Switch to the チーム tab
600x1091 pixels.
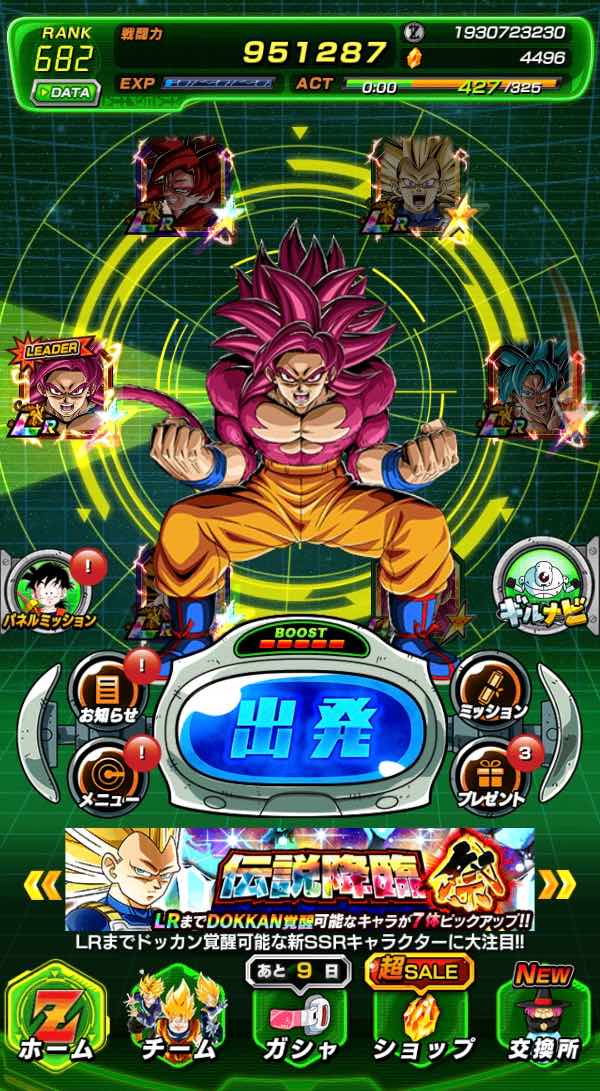(177, 1017)
